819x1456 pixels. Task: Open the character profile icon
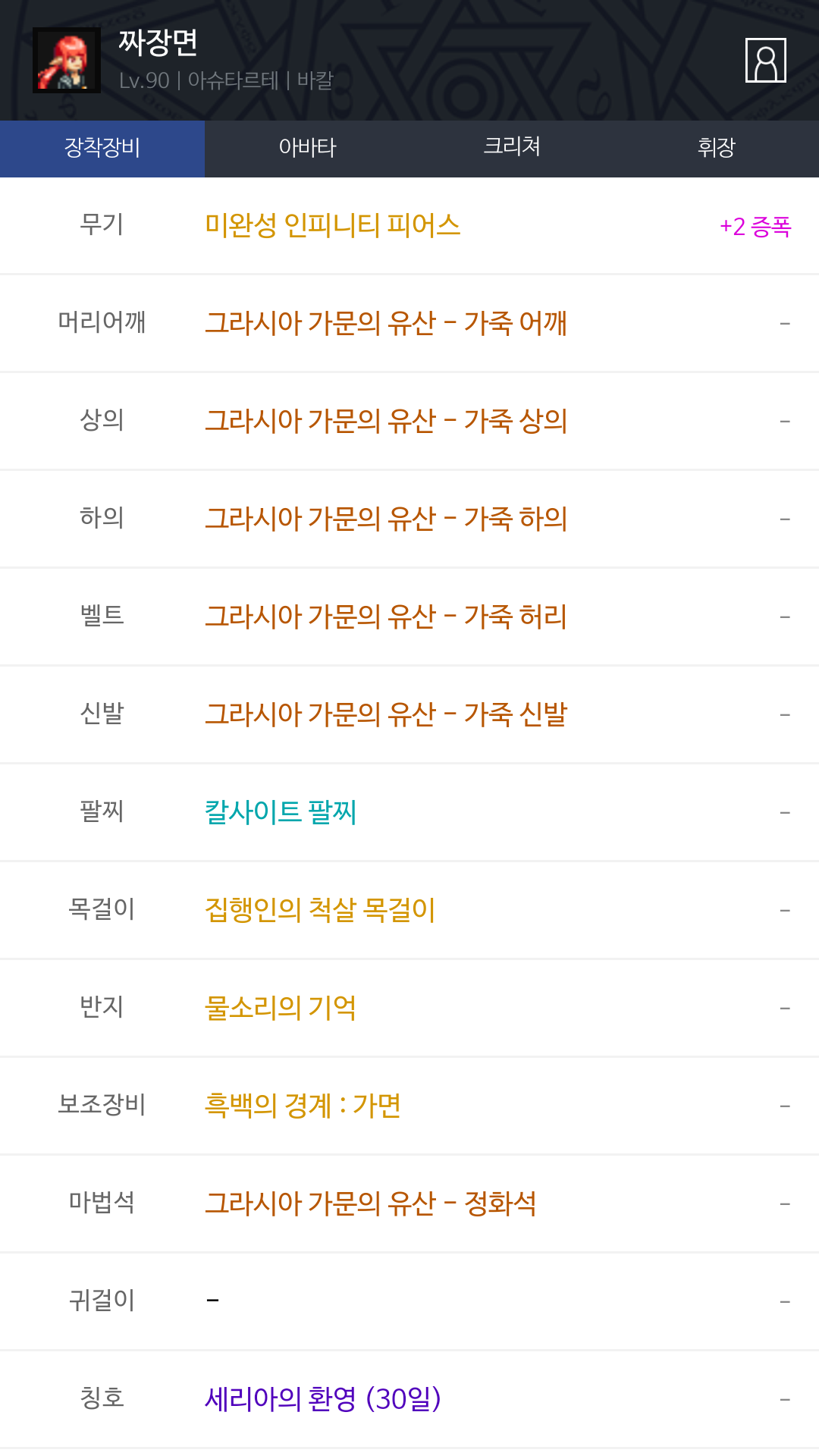(765, 60)
